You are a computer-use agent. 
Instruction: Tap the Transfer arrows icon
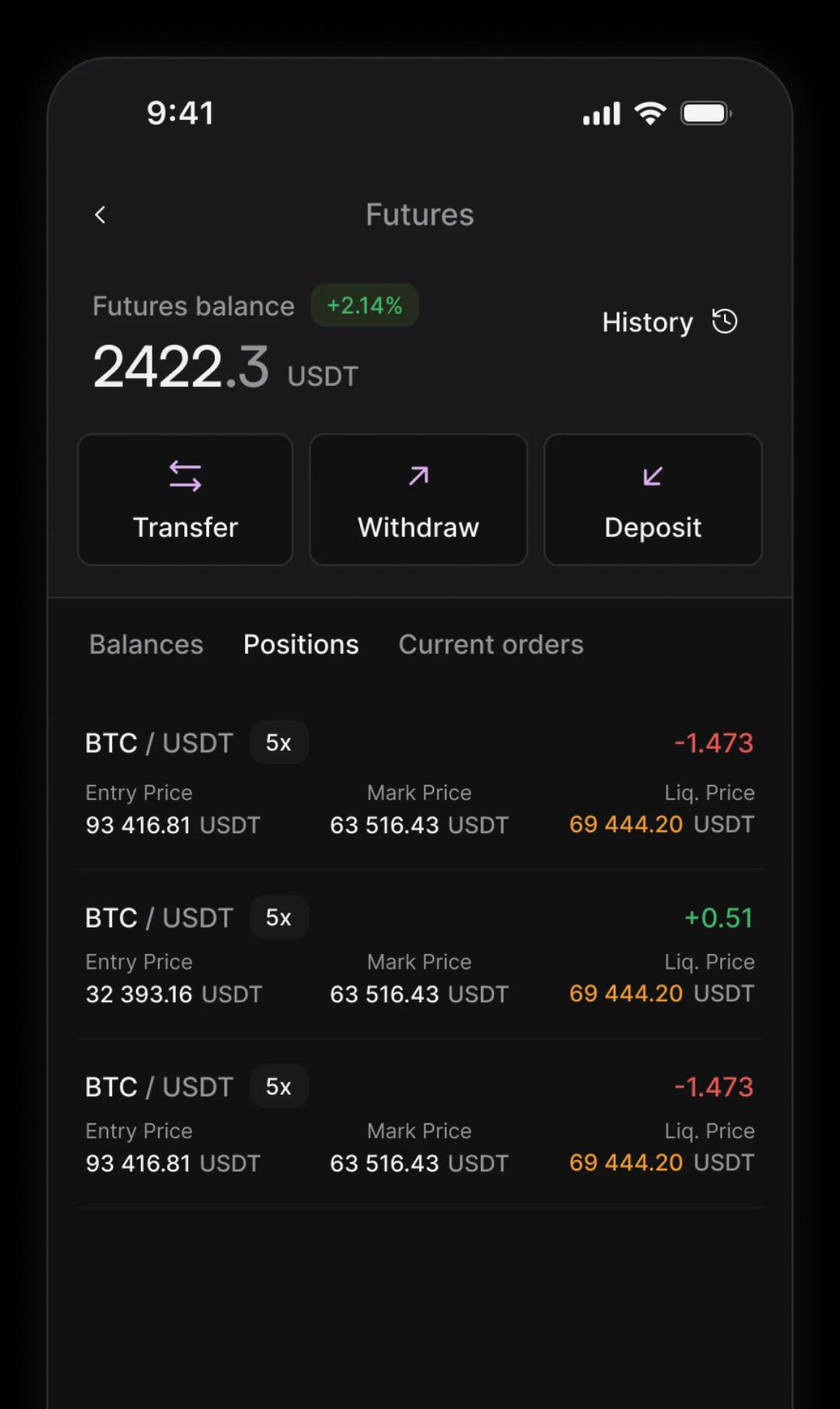pos(184,476)
